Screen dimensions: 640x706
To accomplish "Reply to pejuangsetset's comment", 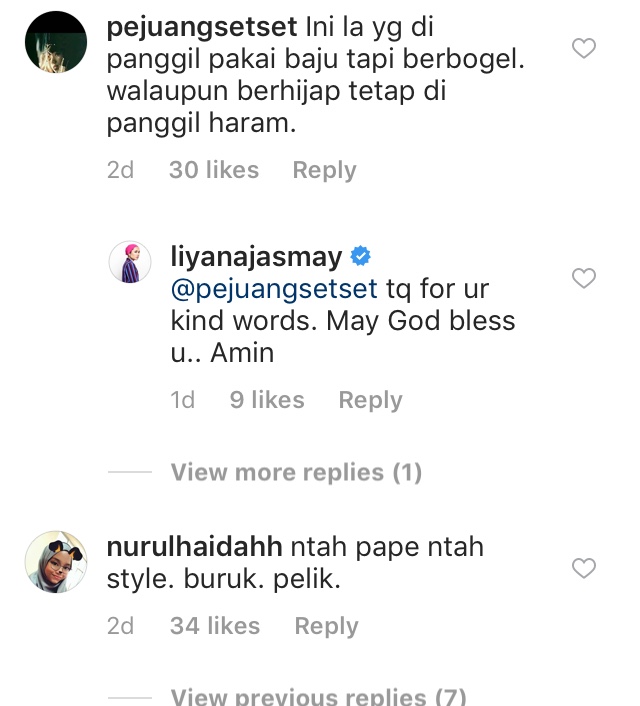I will [x=324, y=170].
